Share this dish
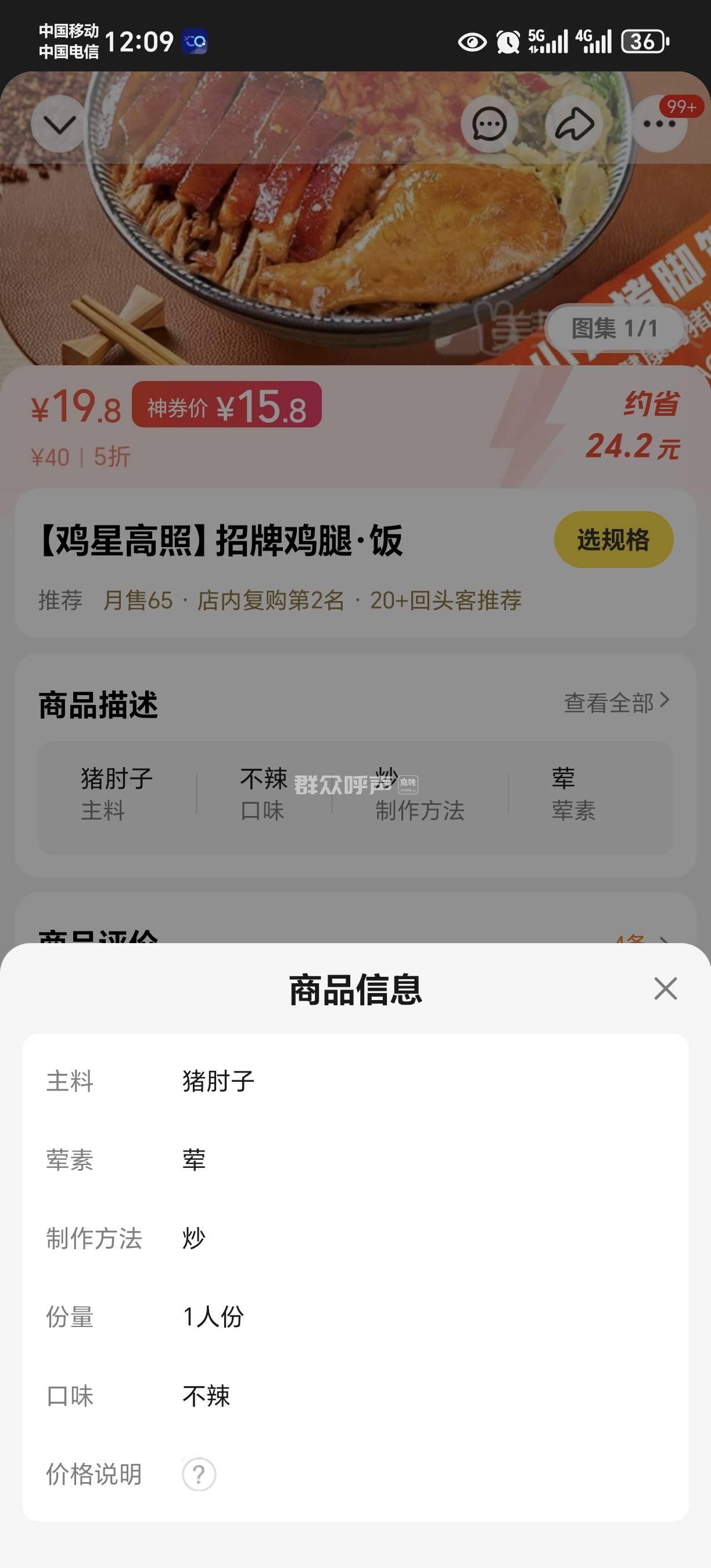The image size is (711, 1568). point(574,125)
